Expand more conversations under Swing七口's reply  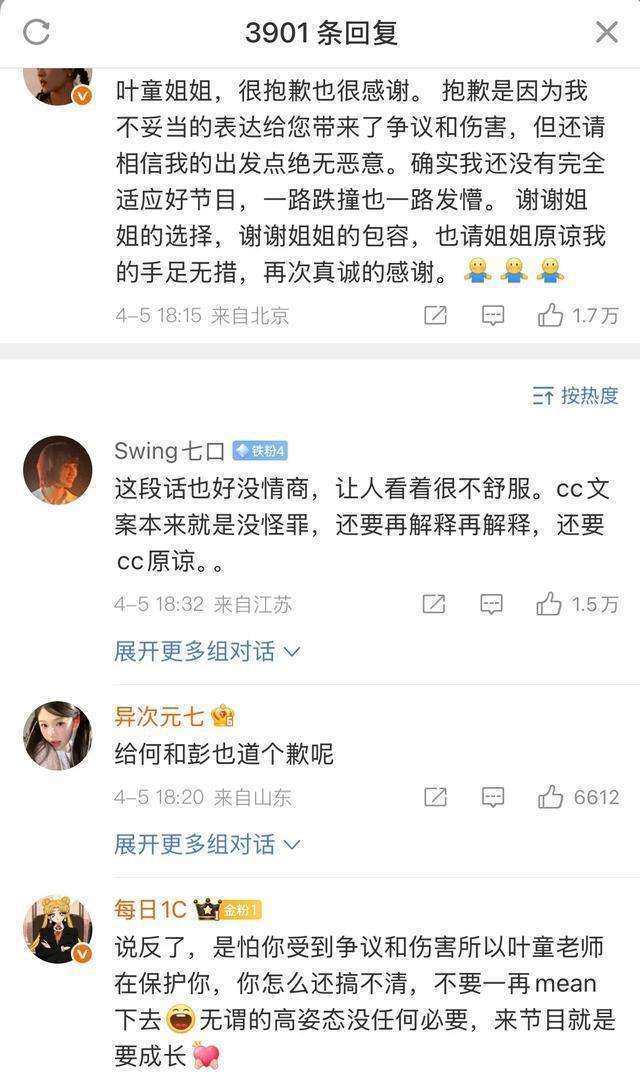207,652
